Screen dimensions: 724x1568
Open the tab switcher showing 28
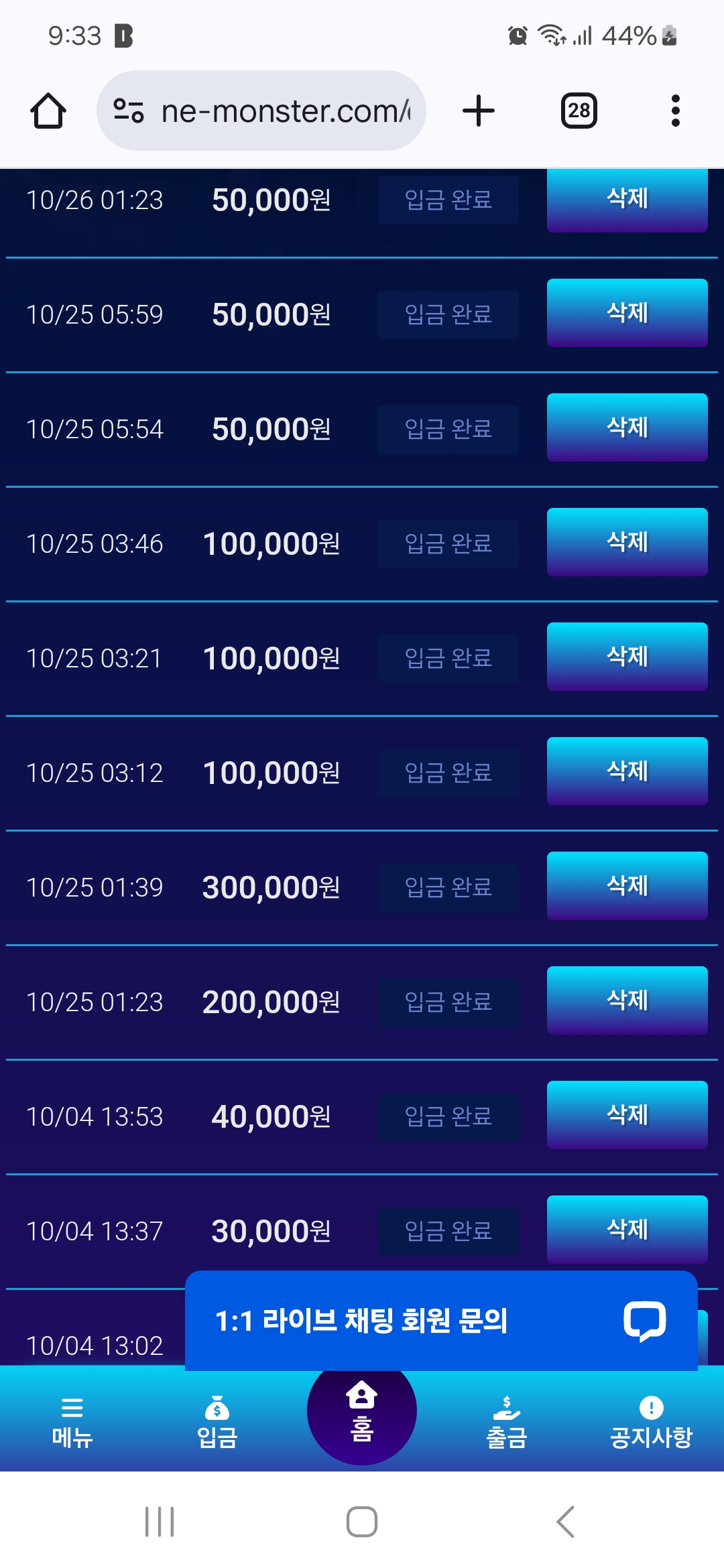coord(579,111)
